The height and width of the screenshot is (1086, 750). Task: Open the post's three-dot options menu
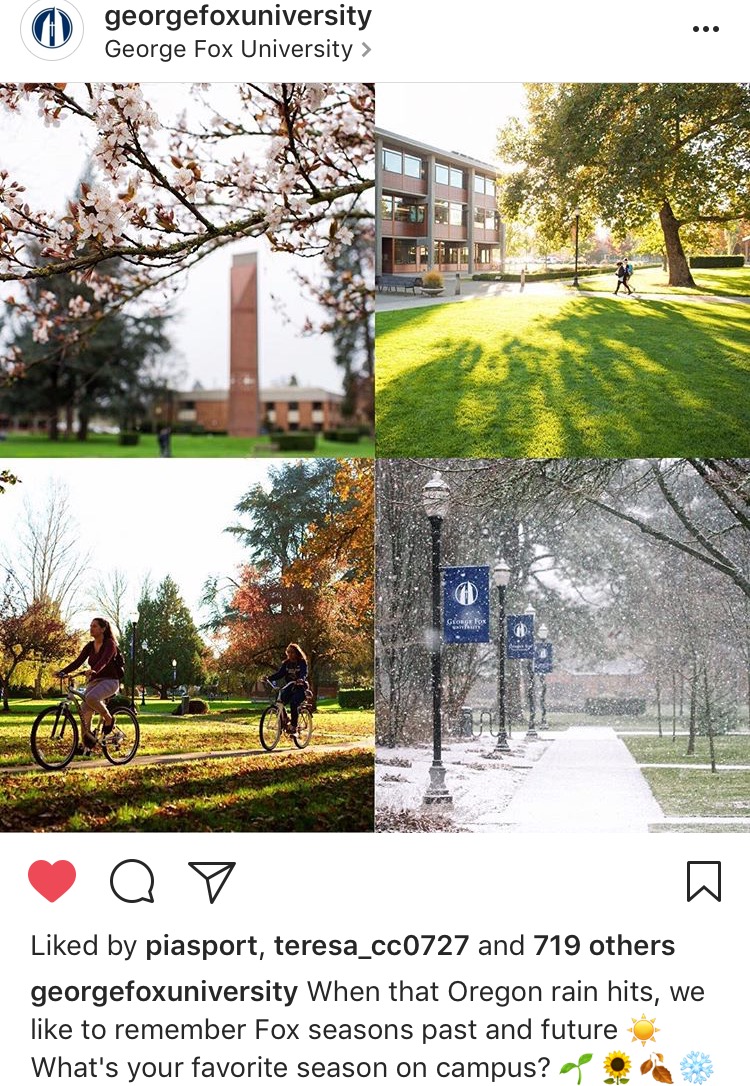point(705,29)
